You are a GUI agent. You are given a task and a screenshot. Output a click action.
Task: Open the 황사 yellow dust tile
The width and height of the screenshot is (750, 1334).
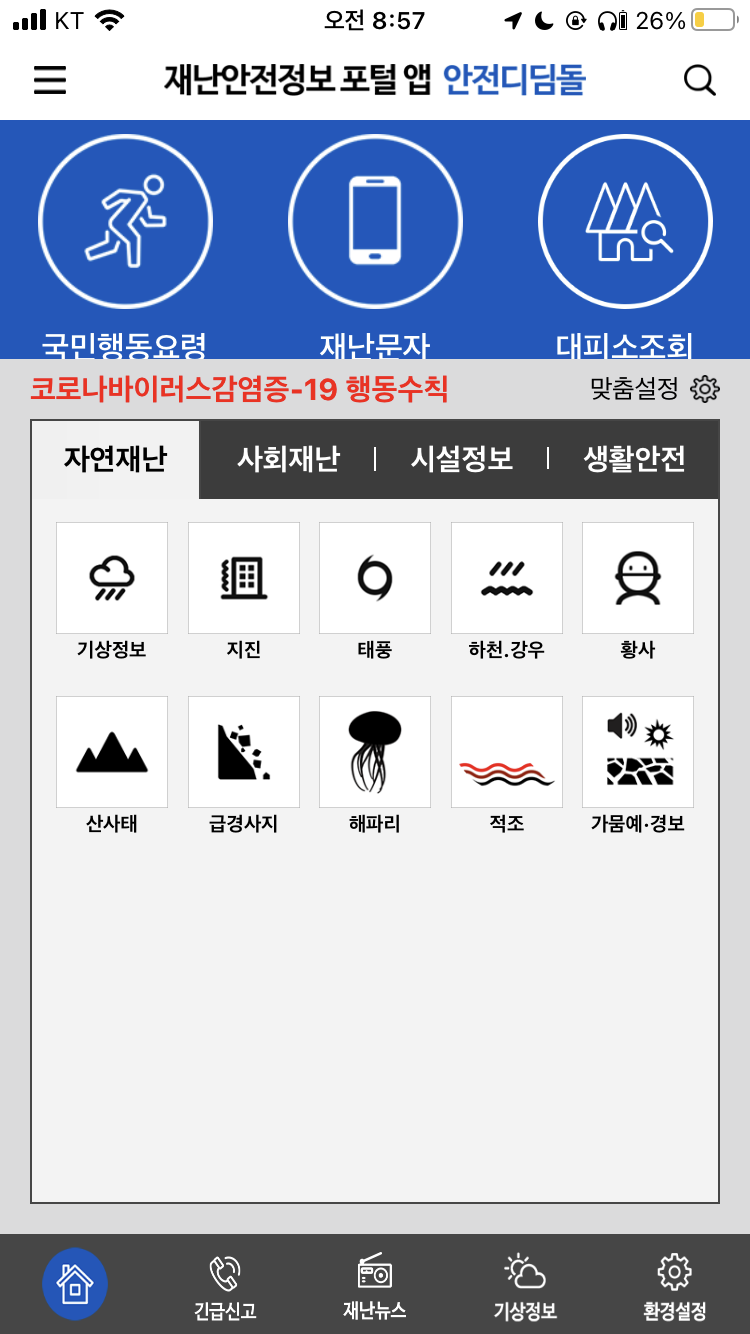coord(638,578)
